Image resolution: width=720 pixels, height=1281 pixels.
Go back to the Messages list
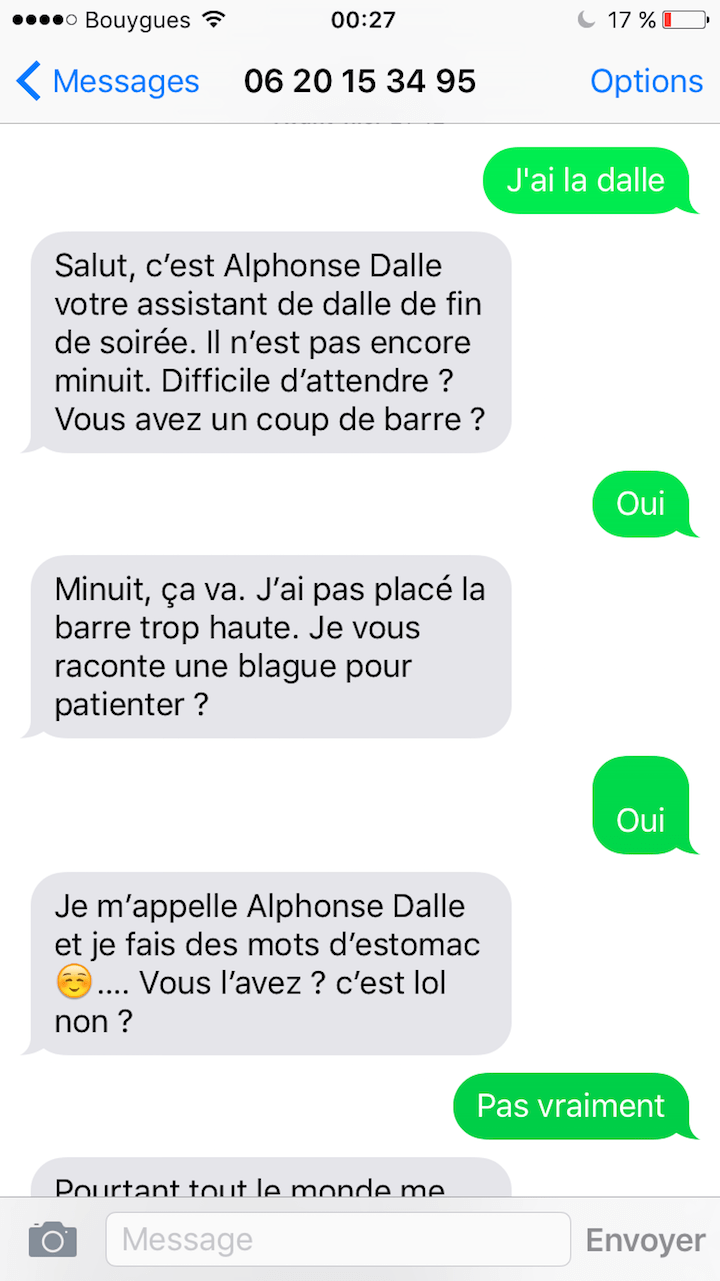click(108, 81)
